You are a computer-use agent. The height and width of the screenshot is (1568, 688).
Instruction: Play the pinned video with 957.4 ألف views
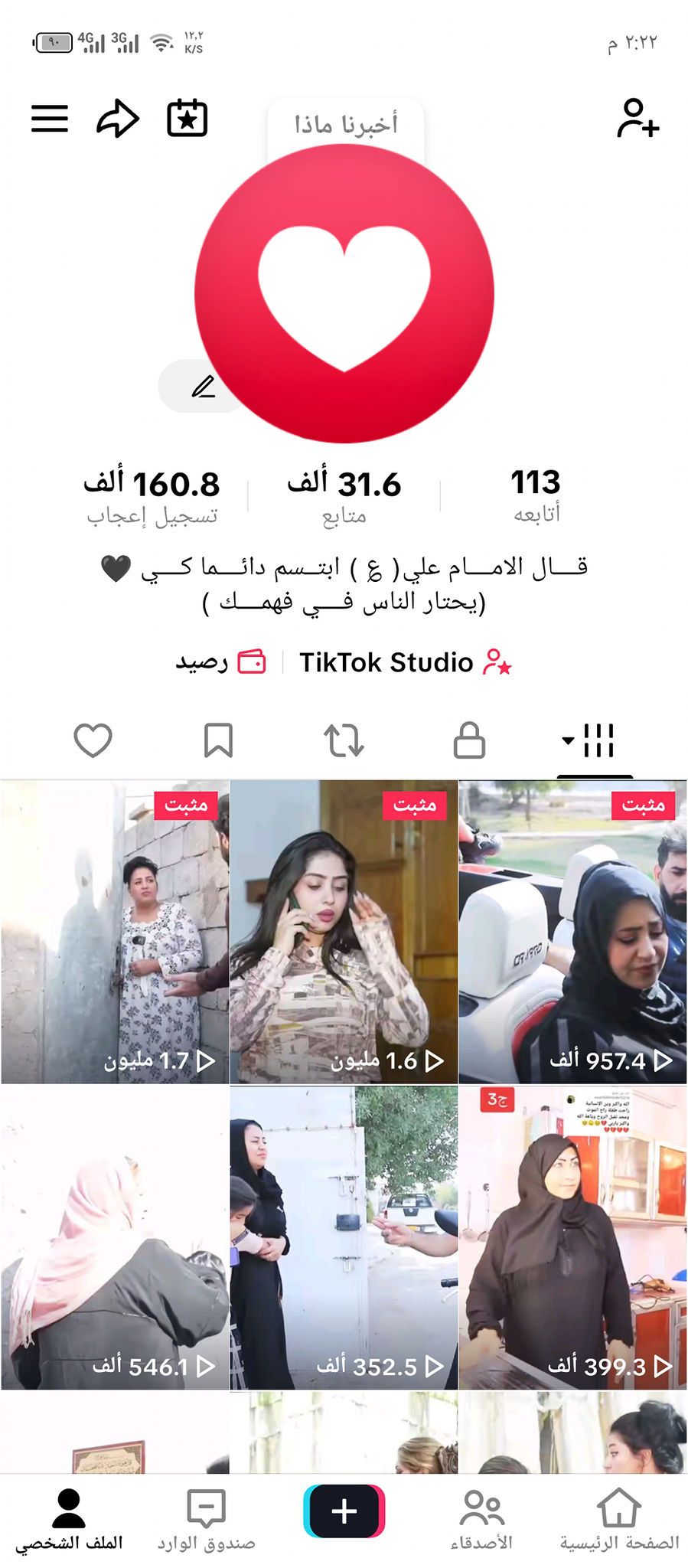tap(572, 932)
